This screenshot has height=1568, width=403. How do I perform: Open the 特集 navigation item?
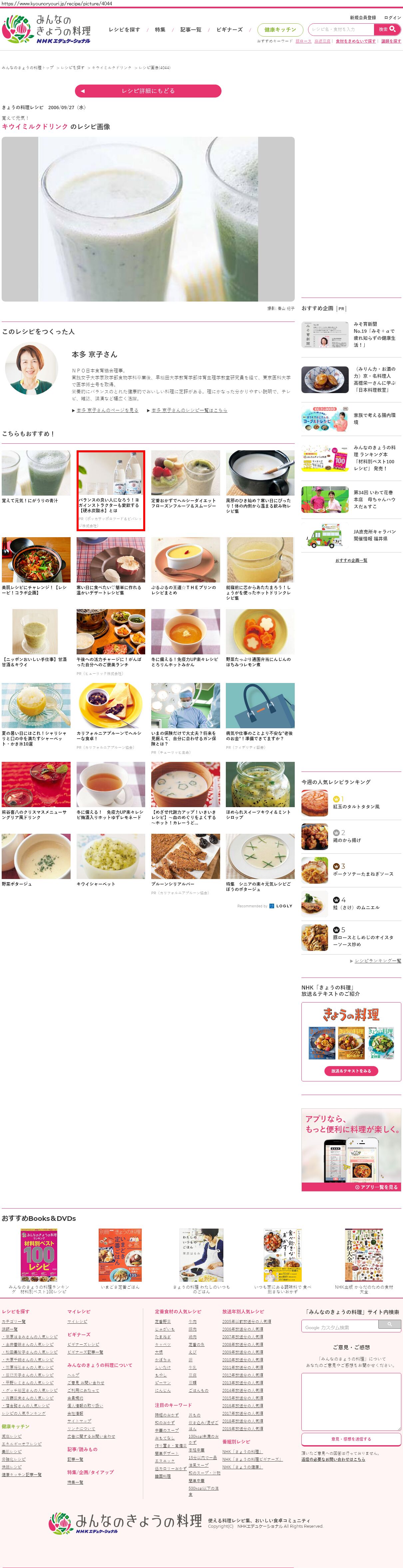pos(160,29)
